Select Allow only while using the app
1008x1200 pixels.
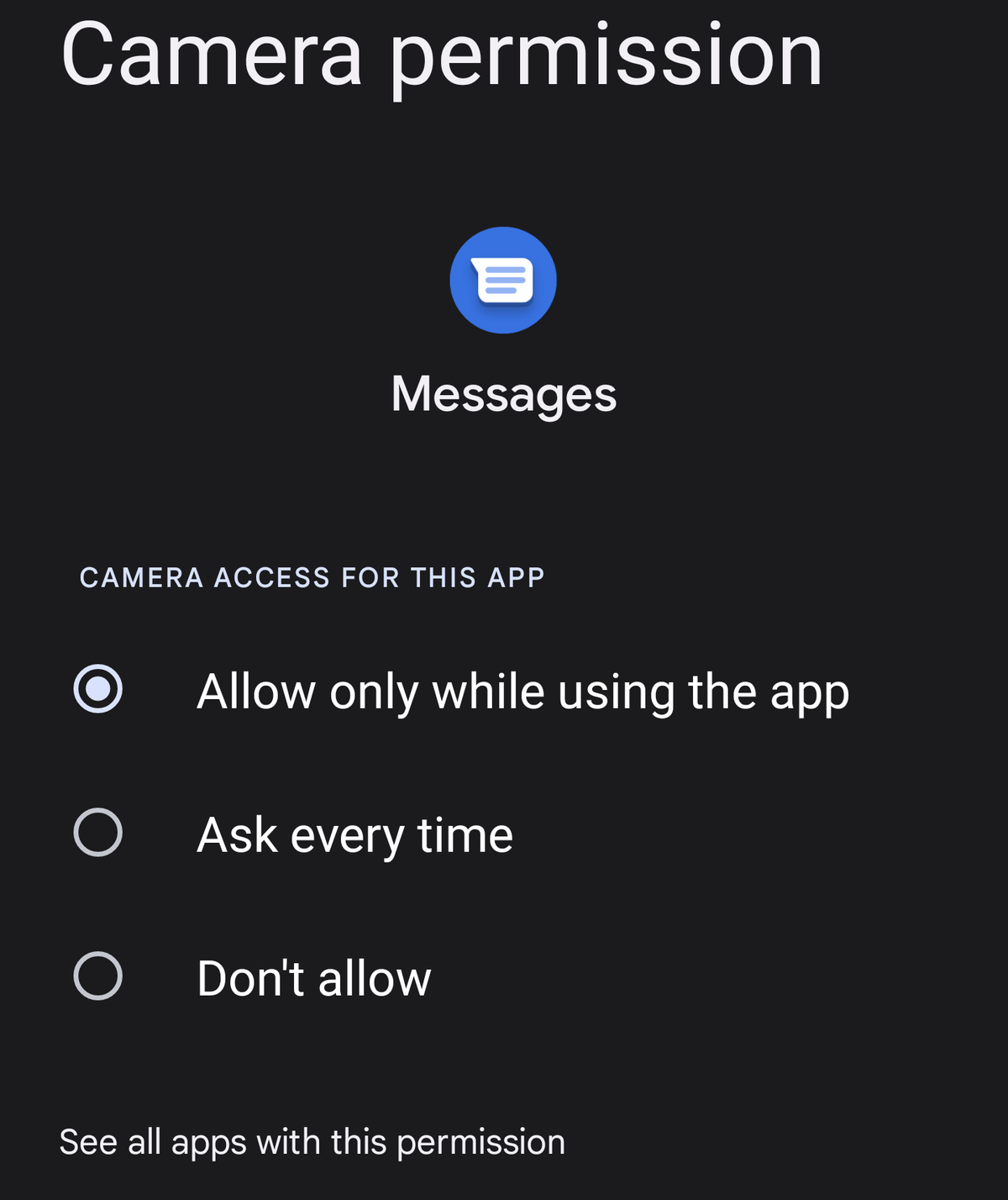(522, 691)
